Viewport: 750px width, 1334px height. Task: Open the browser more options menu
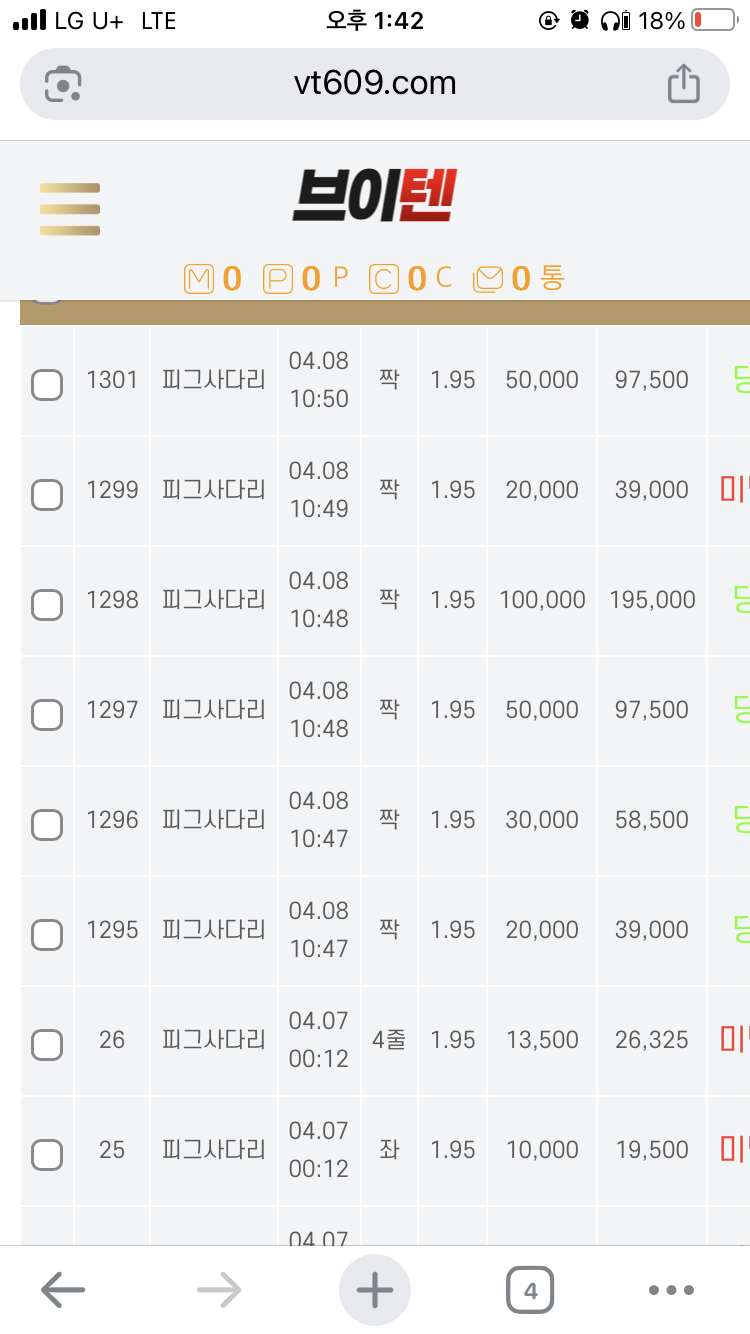pos(671,1290)
